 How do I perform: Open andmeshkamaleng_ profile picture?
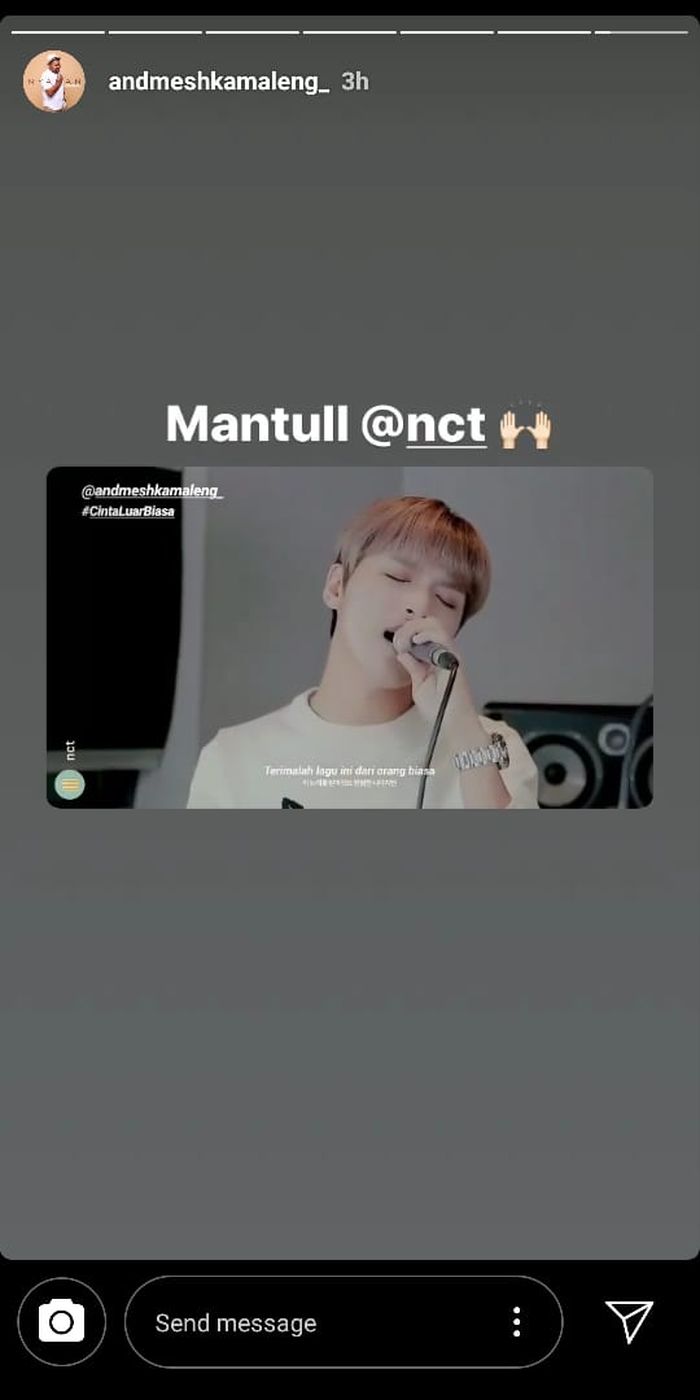tap(54, 81)
